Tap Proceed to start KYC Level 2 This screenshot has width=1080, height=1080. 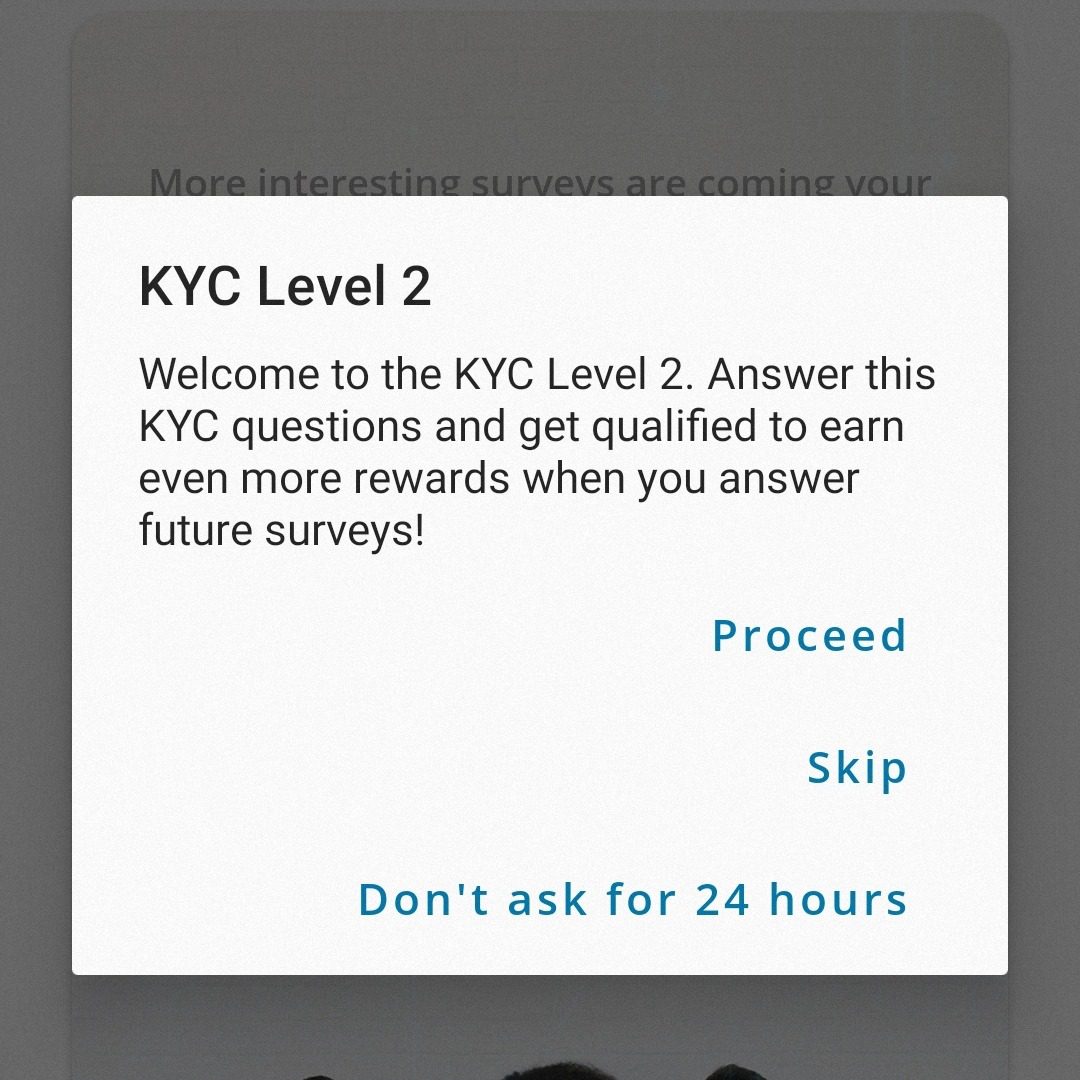pos(809,636)
